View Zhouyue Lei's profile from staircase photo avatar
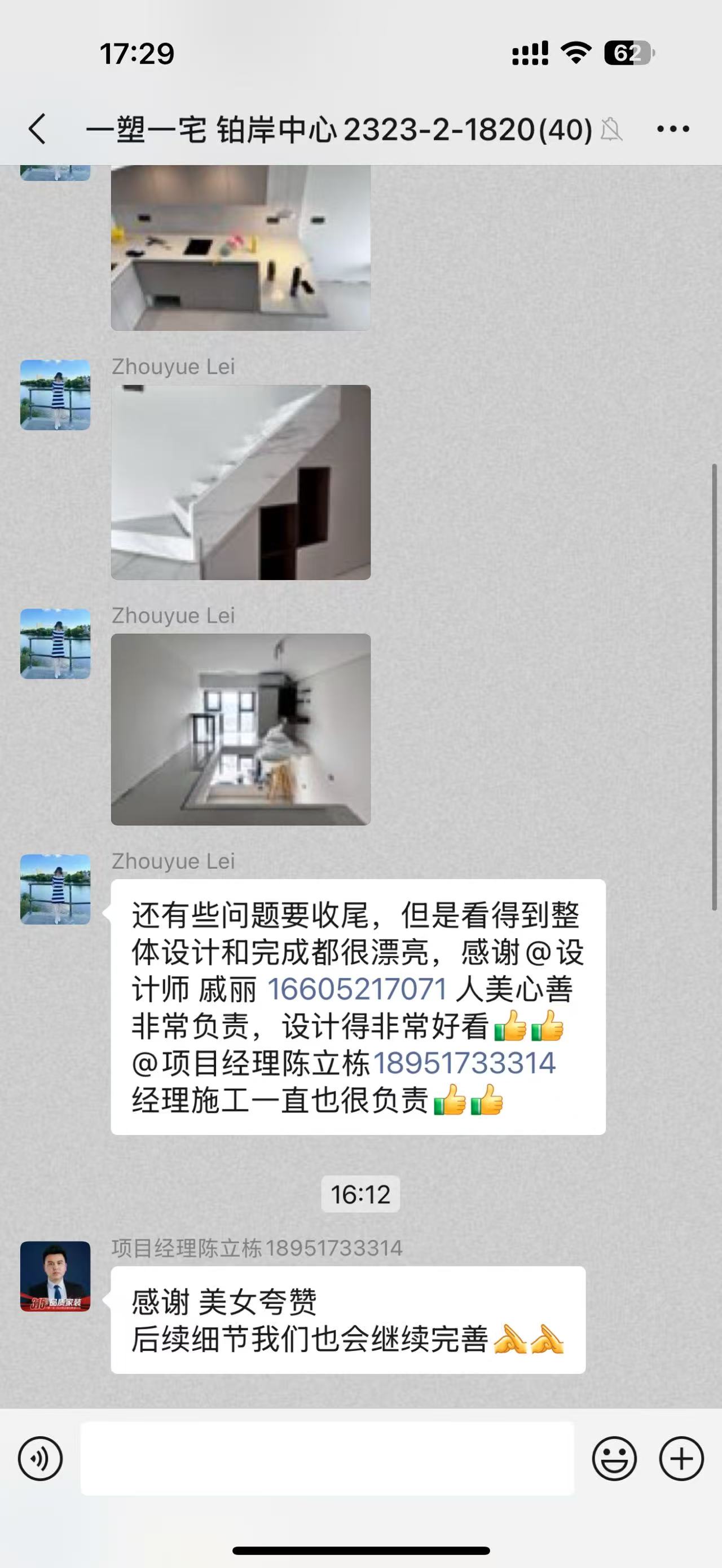Image resolution: width=722 pixels, height=1568 pixels. point(55,395)
